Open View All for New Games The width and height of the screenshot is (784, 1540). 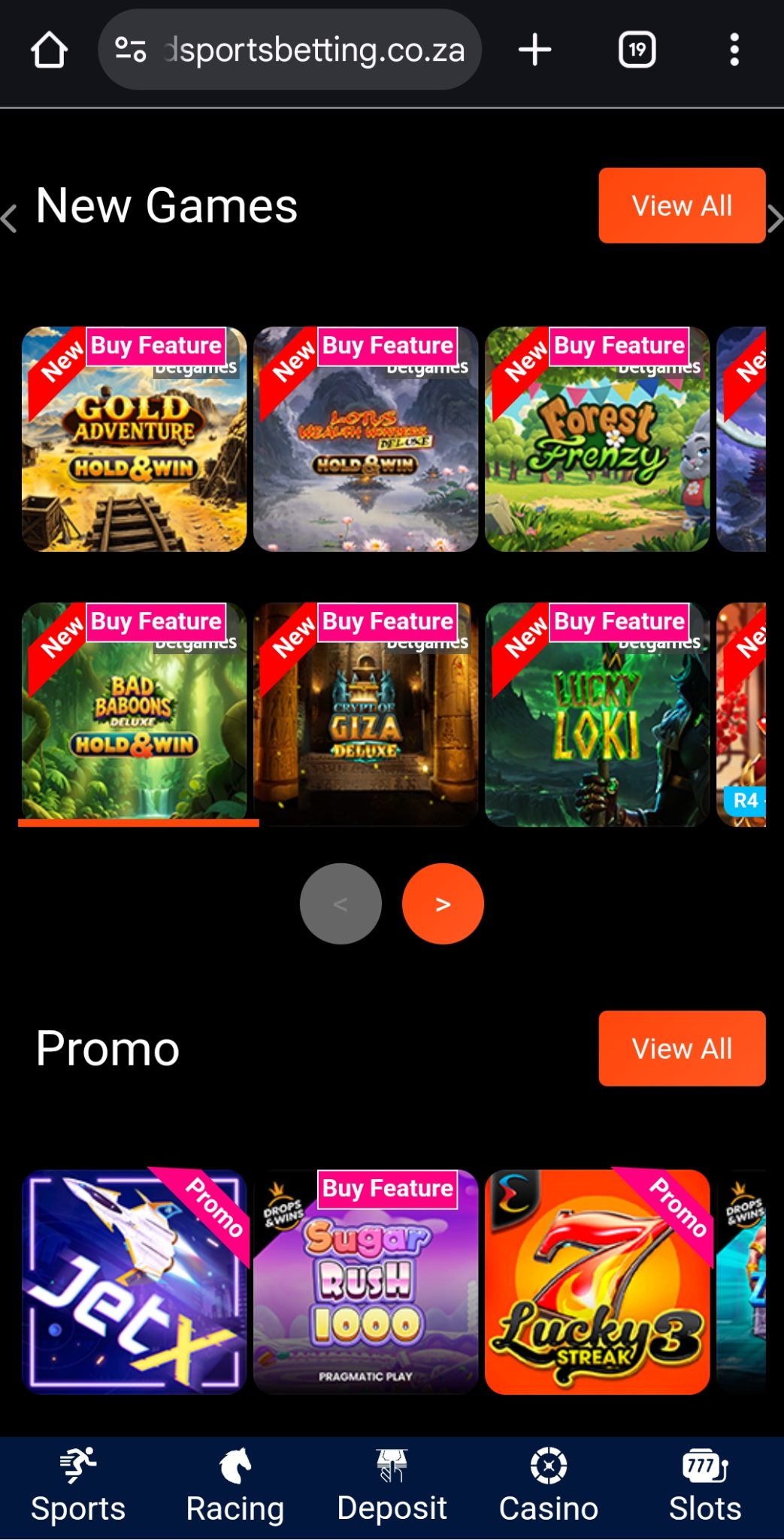(681, 206)
